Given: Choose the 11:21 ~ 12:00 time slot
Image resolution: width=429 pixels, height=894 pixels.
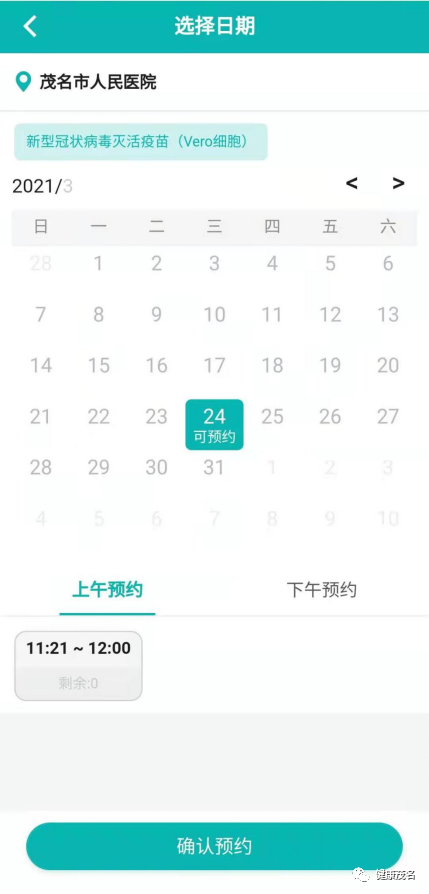Looking at the screenshot, I should tap(78, 665).
